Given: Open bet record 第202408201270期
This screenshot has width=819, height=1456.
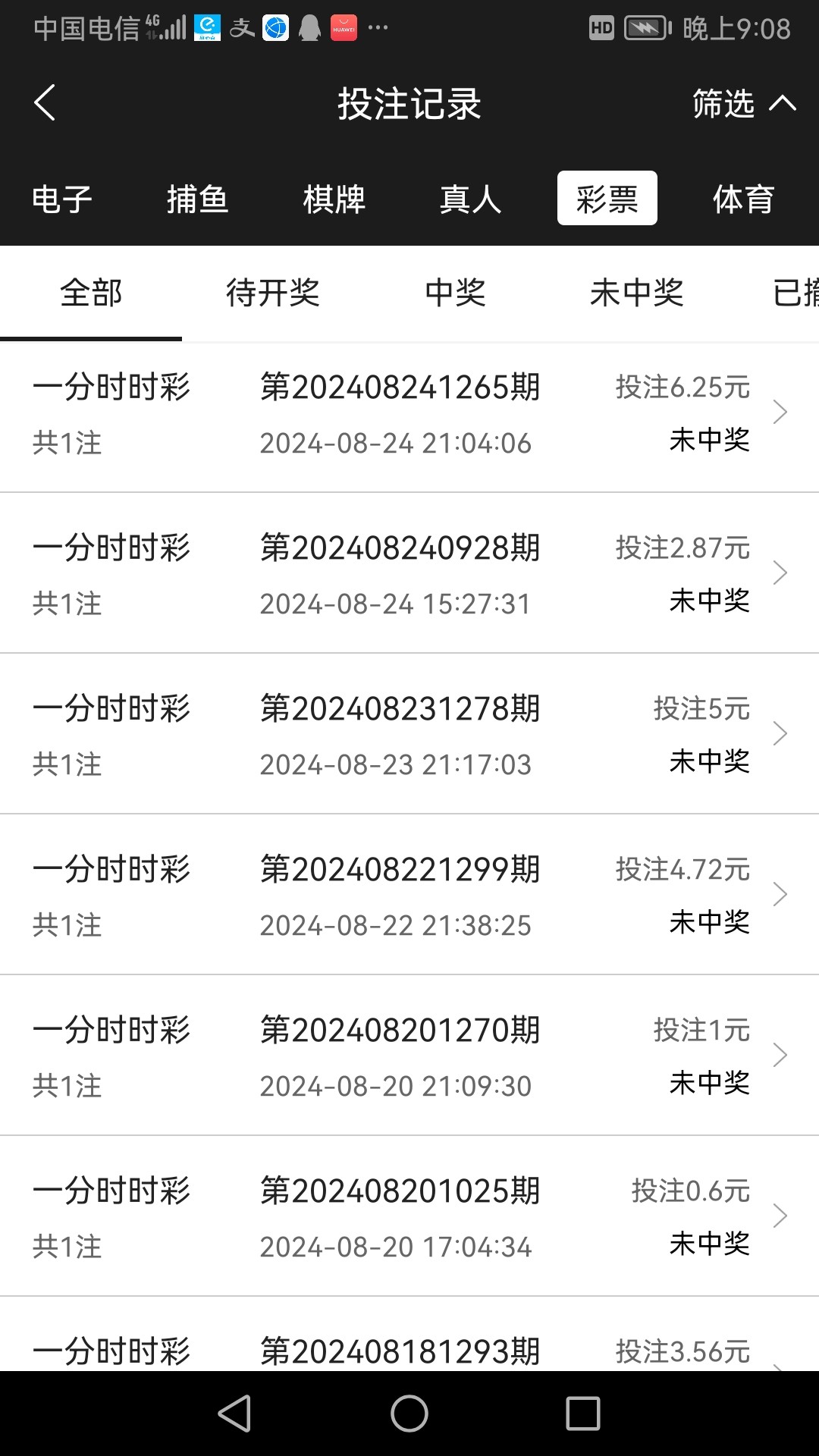Looking at the screenshot, I should pyautogui.click(x=409, y=1056).
